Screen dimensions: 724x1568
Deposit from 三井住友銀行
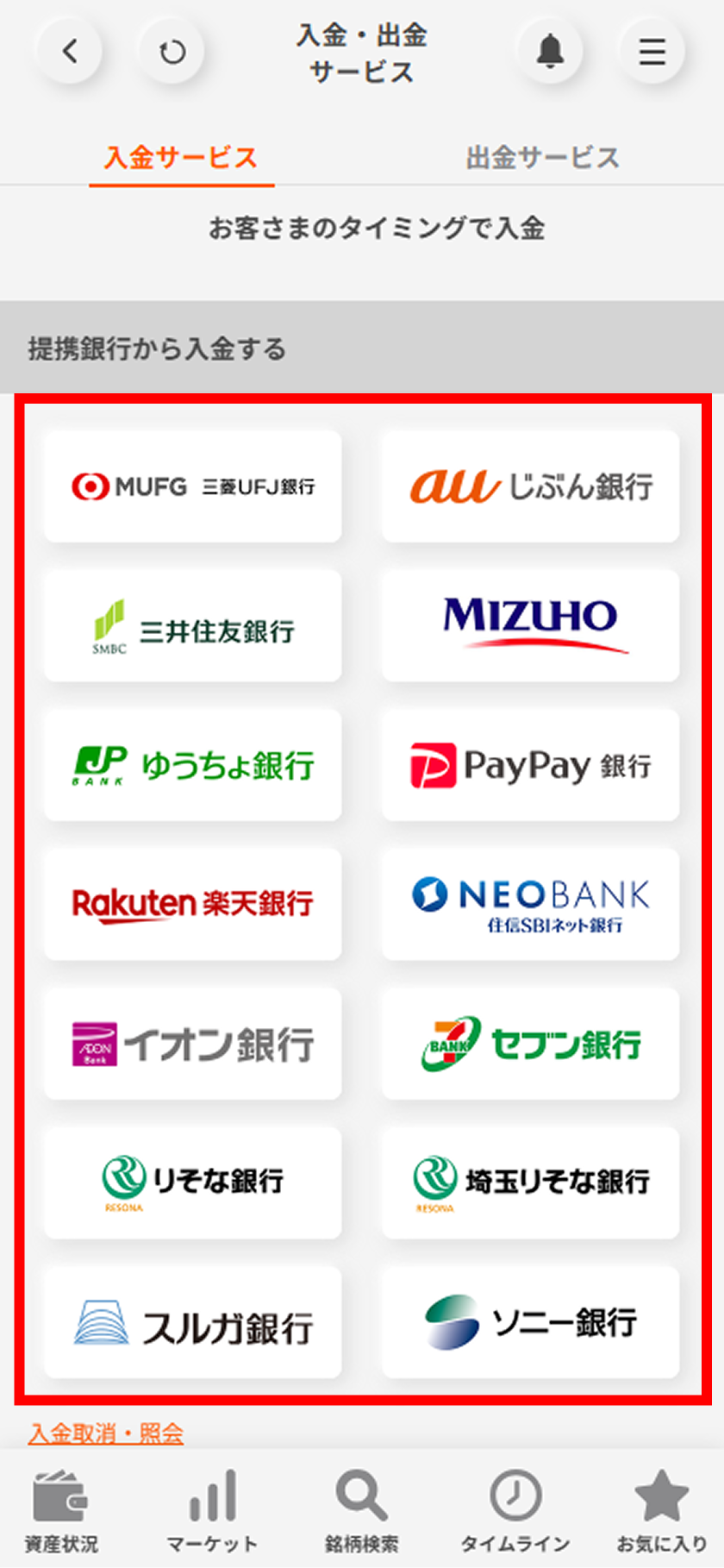(193, 626)
